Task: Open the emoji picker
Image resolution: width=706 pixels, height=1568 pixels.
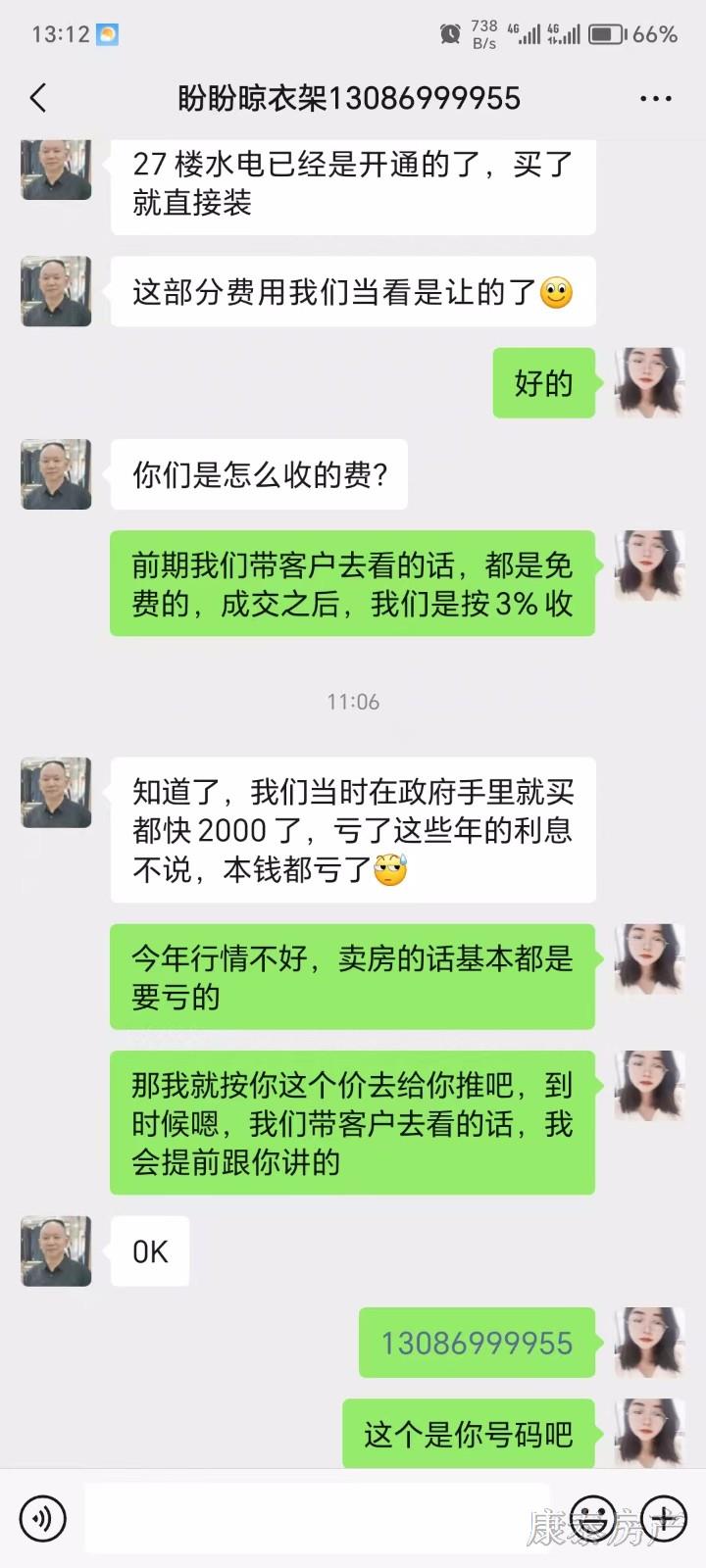Action: point(593,1518)
